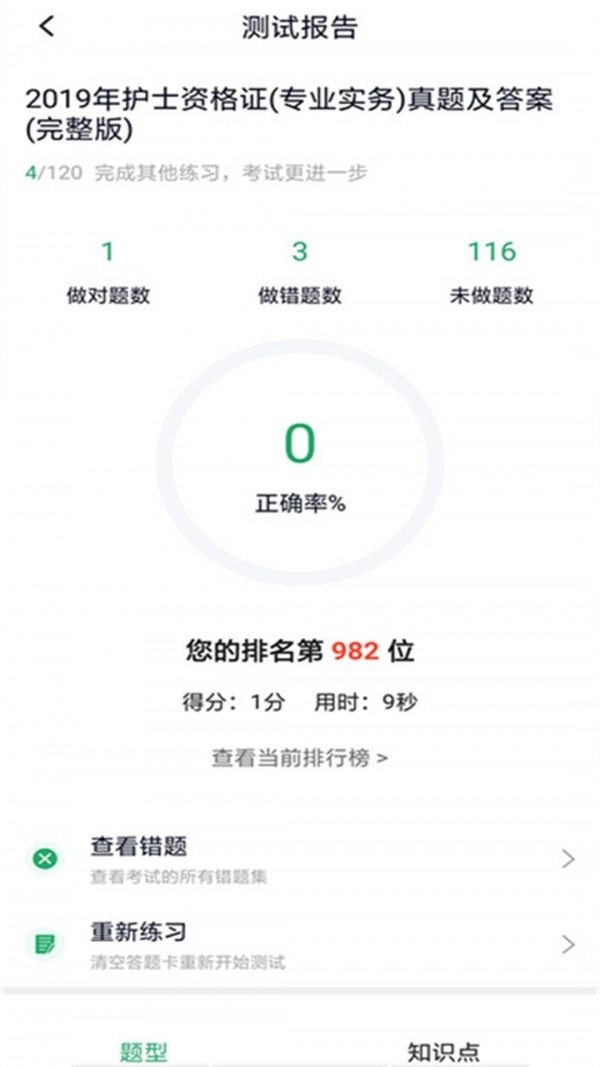Open 查看错题 wrong answers list
The width and height of the screenshot is (600, 1067).
click(x=300, y=859)
